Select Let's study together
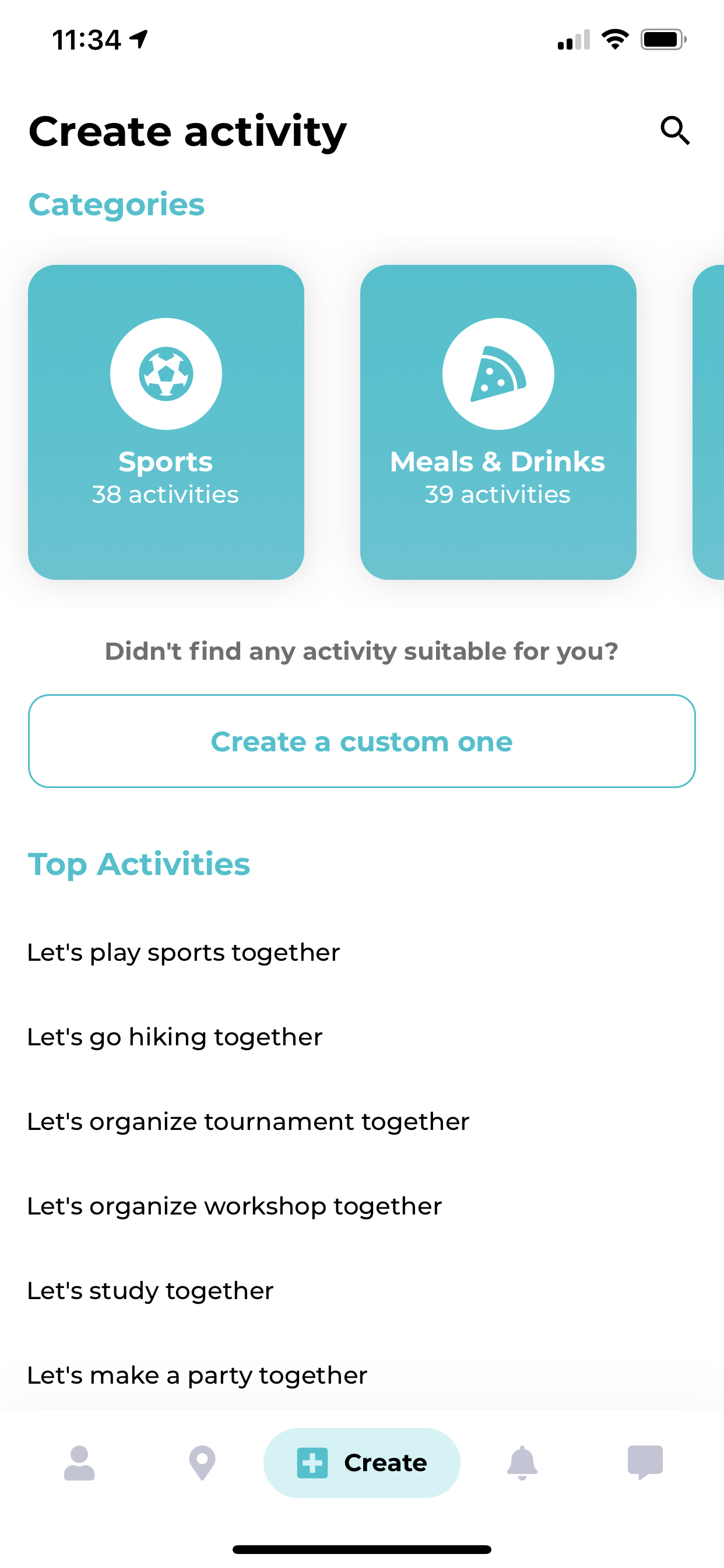Screen dimensions: 724x1568 [151, 1291]
